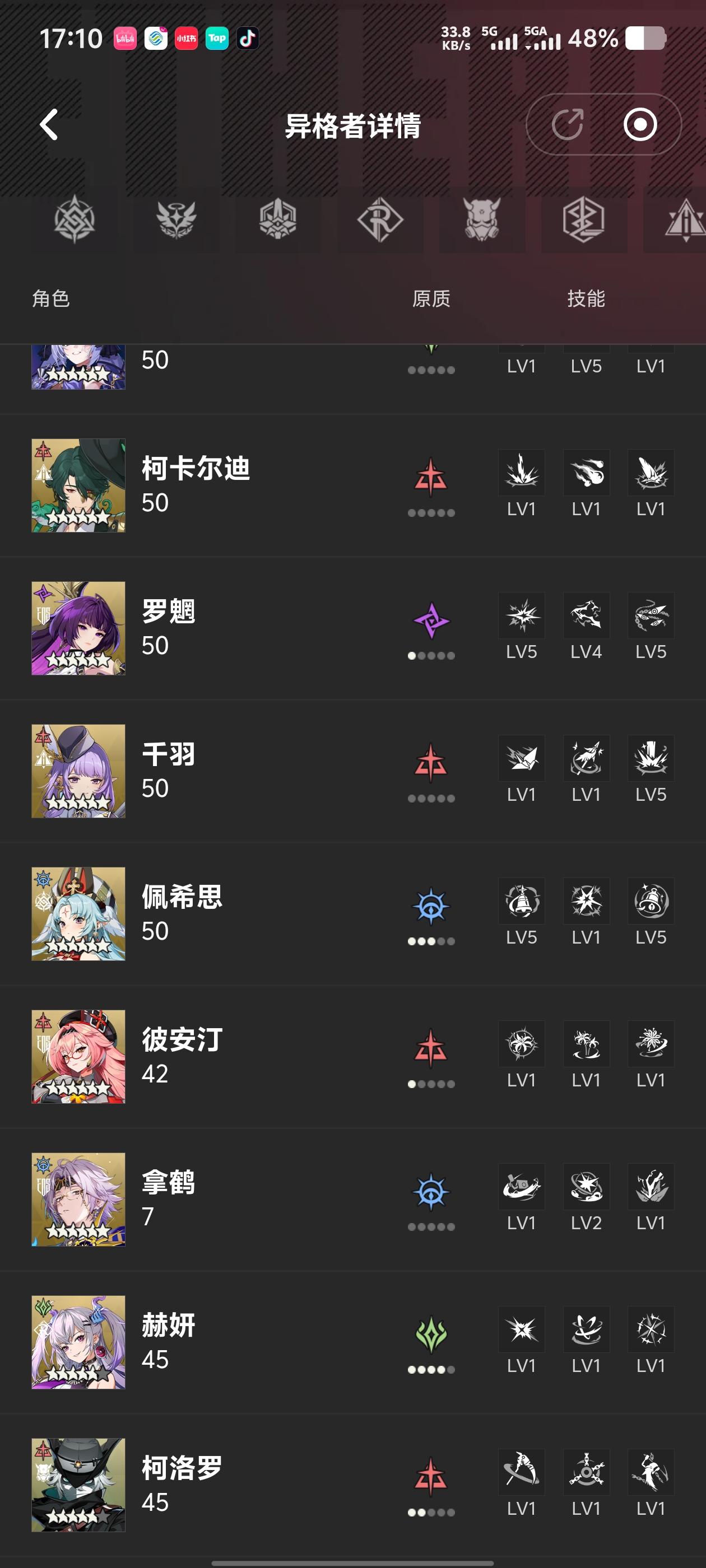Go back from 异格者详情 page
Screen dimensions: 706x1568
click(49, 125)
